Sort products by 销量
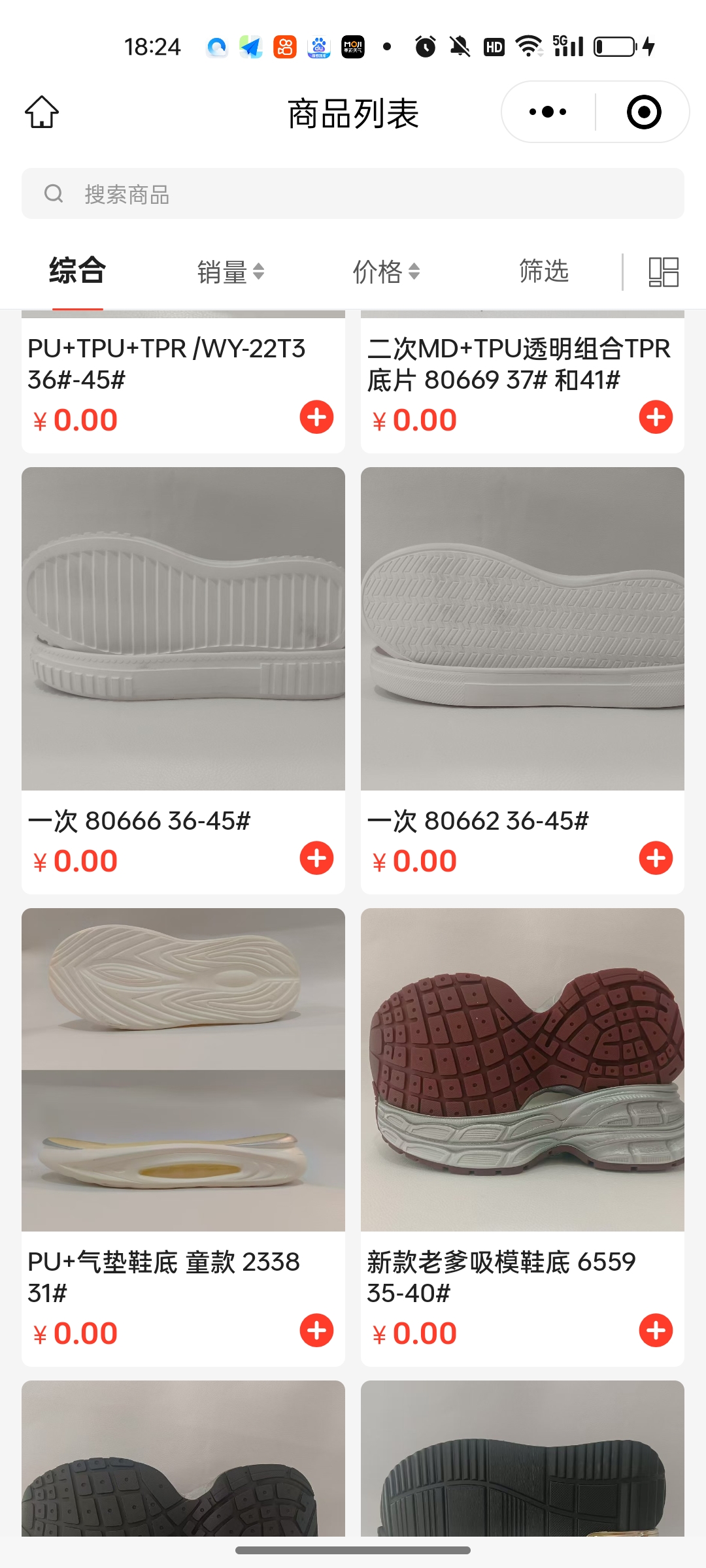 [230, 272]
